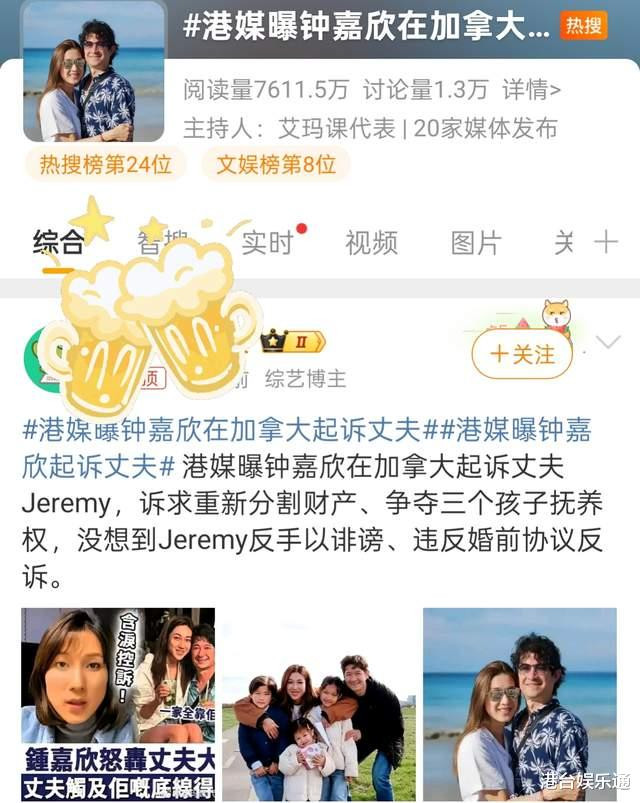The height and width of the screenshot is (803, 640).
Task: Switch to the 视频 tab
Action: (x=371, y=243)
